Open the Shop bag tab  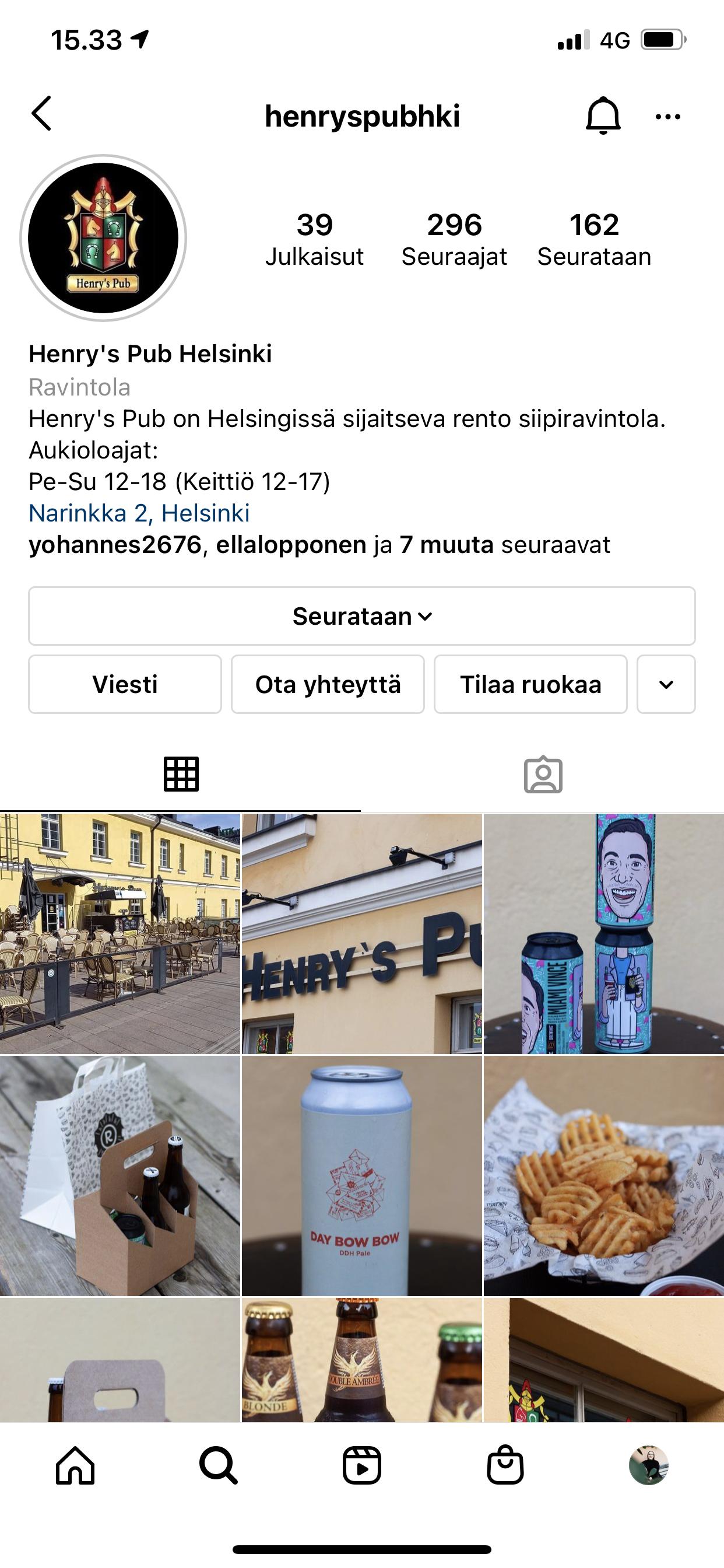pyautogui.click(x=505, y=1466)
